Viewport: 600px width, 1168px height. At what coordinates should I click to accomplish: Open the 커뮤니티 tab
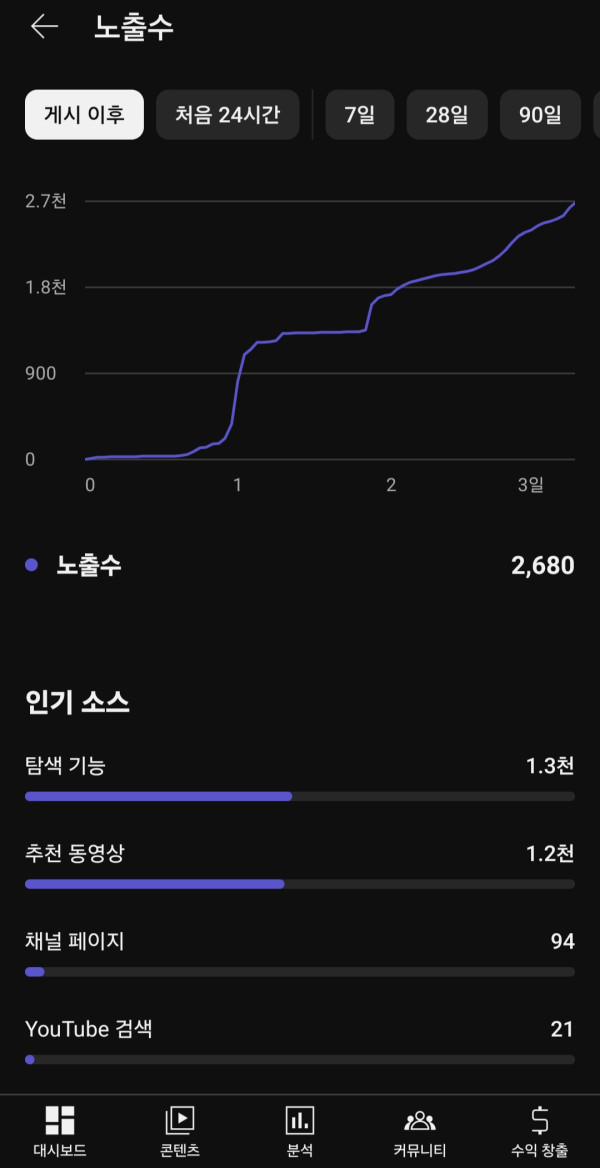point(420,1131)
